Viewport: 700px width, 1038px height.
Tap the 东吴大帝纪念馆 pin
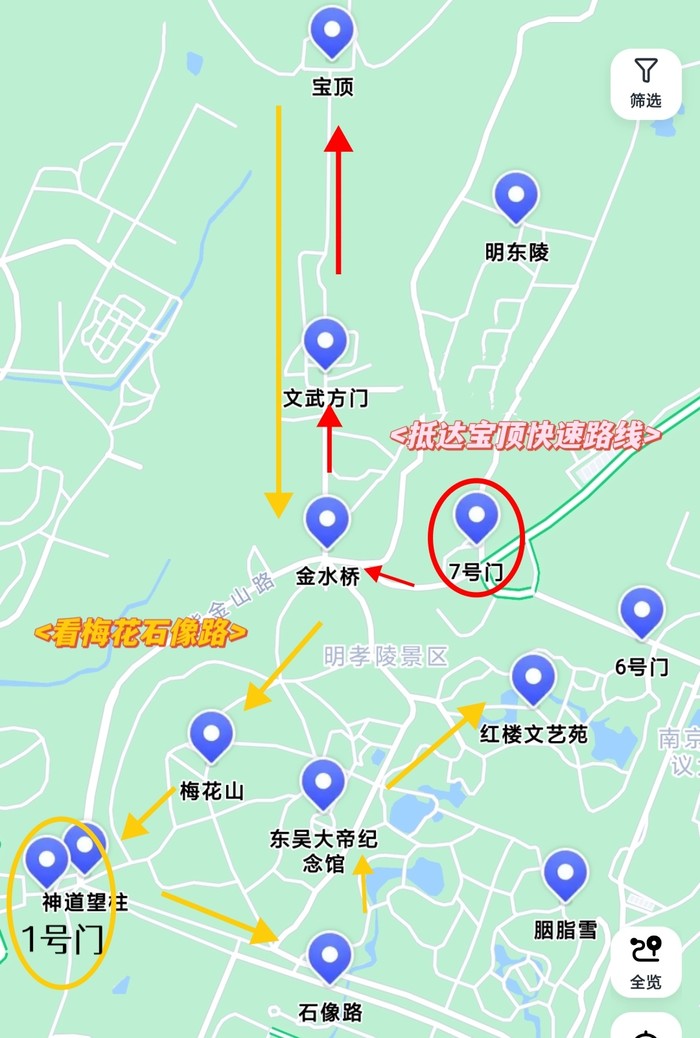(x=323, y=784)
